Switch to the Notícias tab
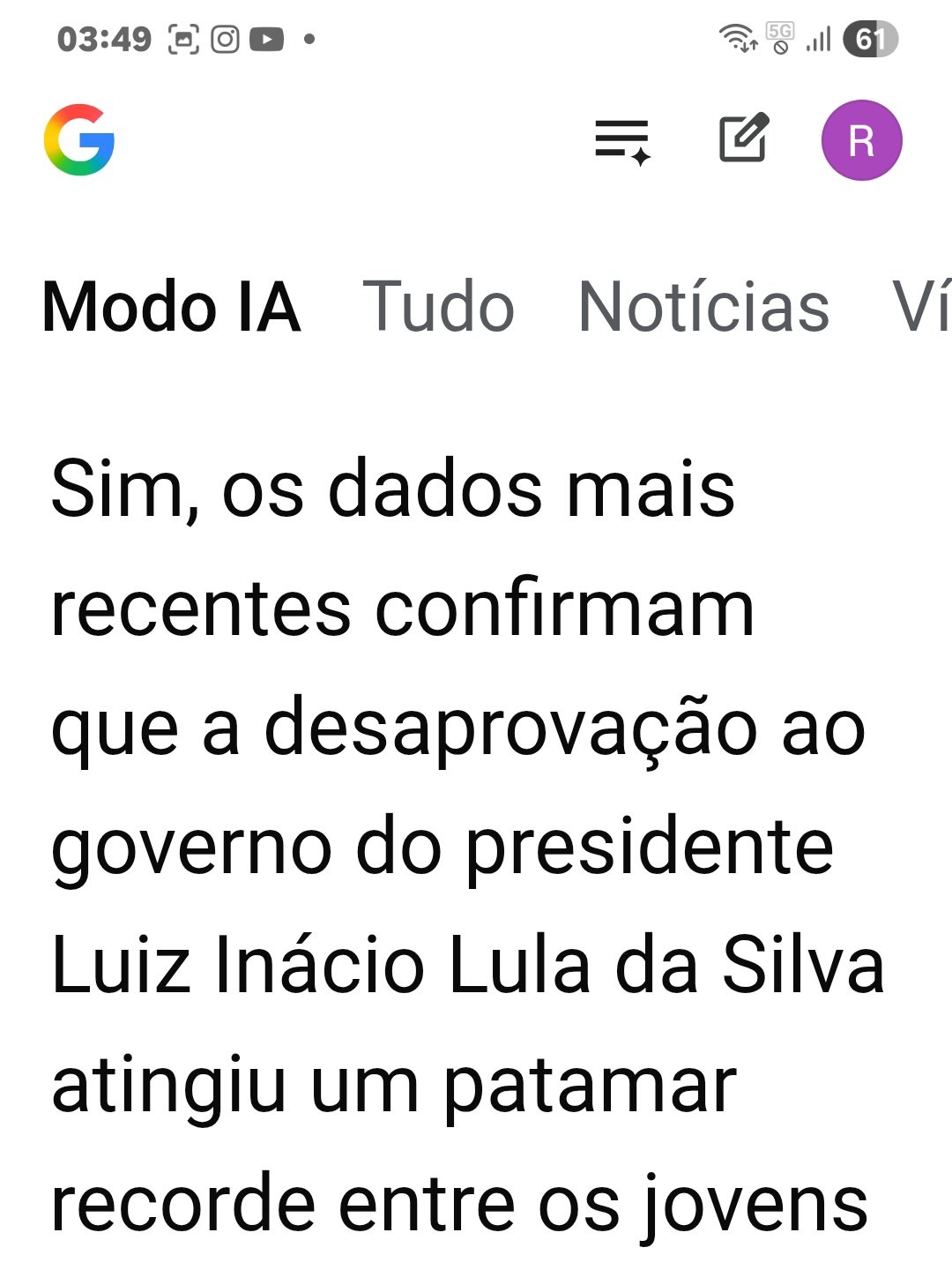Image resolution: width=952 pixels, height=1270 pixels. pos(703,307)
